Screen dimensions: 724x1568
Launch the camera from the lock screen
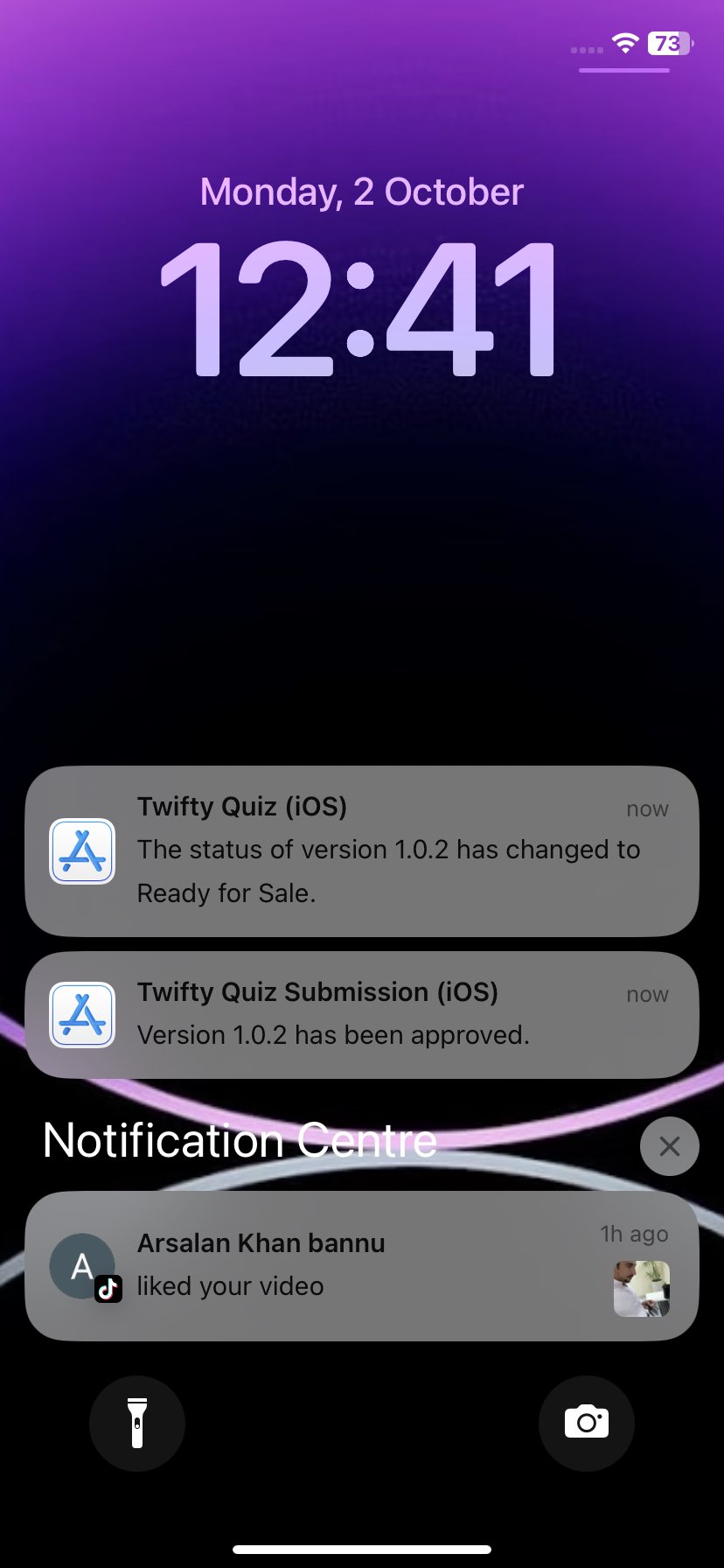point(586,1423)
